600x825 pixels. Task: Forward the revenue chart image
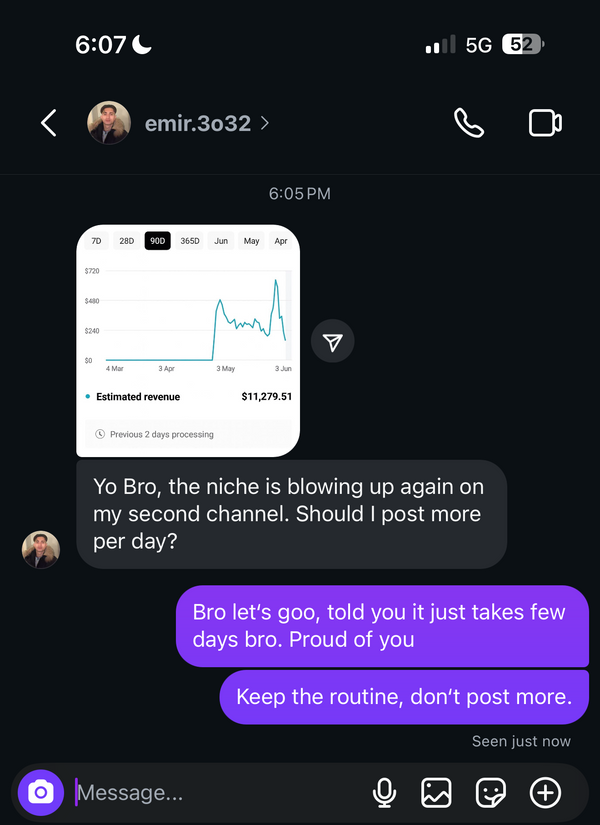(333, 342)
